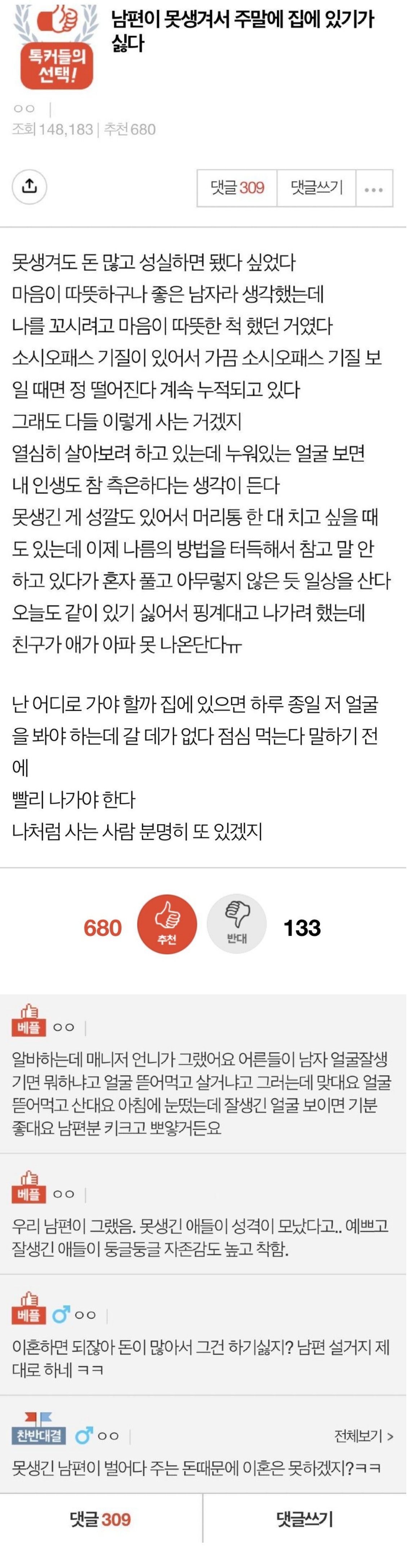Tap the 반대 thumbs-down button

tap(237, 924)
